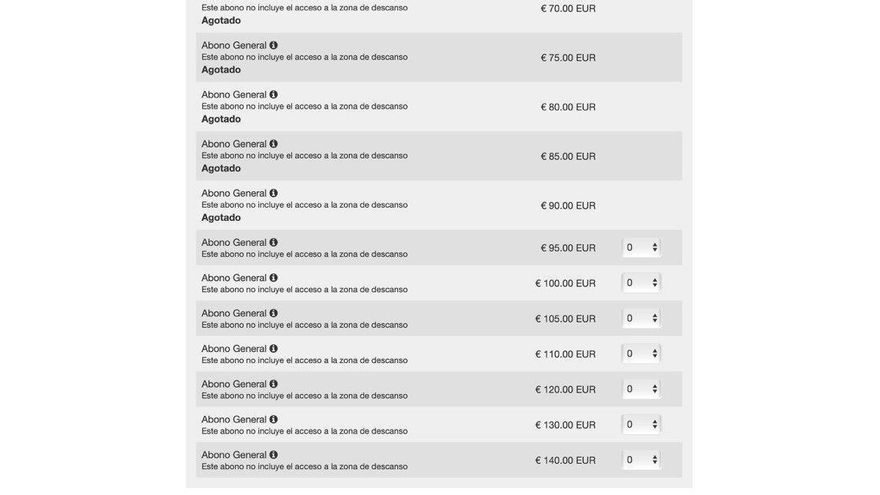Screen dimensions: 880x495
Task: Choose quantity for the €110.00 abono
Action: pyautogui.click(x=641, y=354)
